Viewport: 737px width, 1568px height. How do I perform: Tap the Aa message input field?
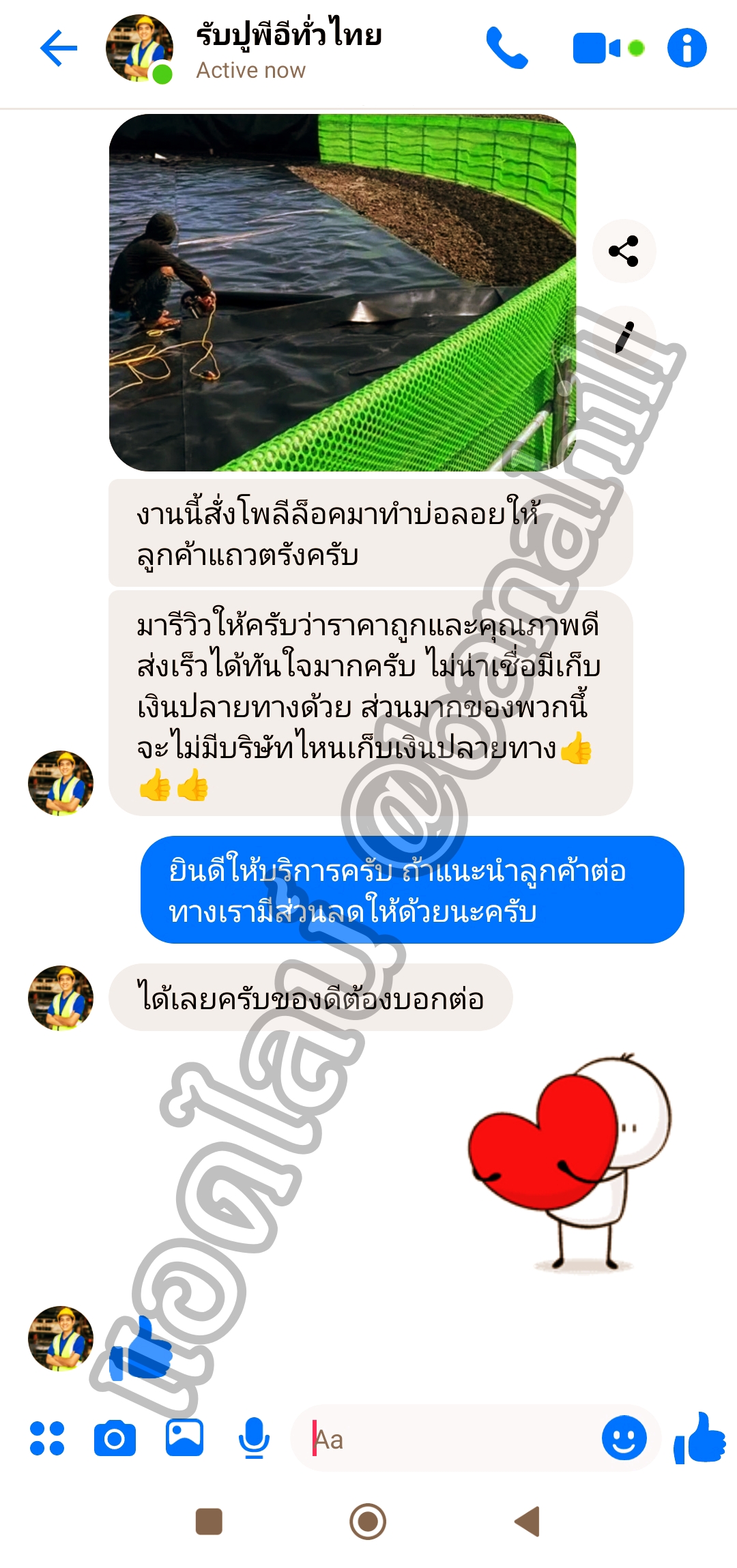(450, 1438)
